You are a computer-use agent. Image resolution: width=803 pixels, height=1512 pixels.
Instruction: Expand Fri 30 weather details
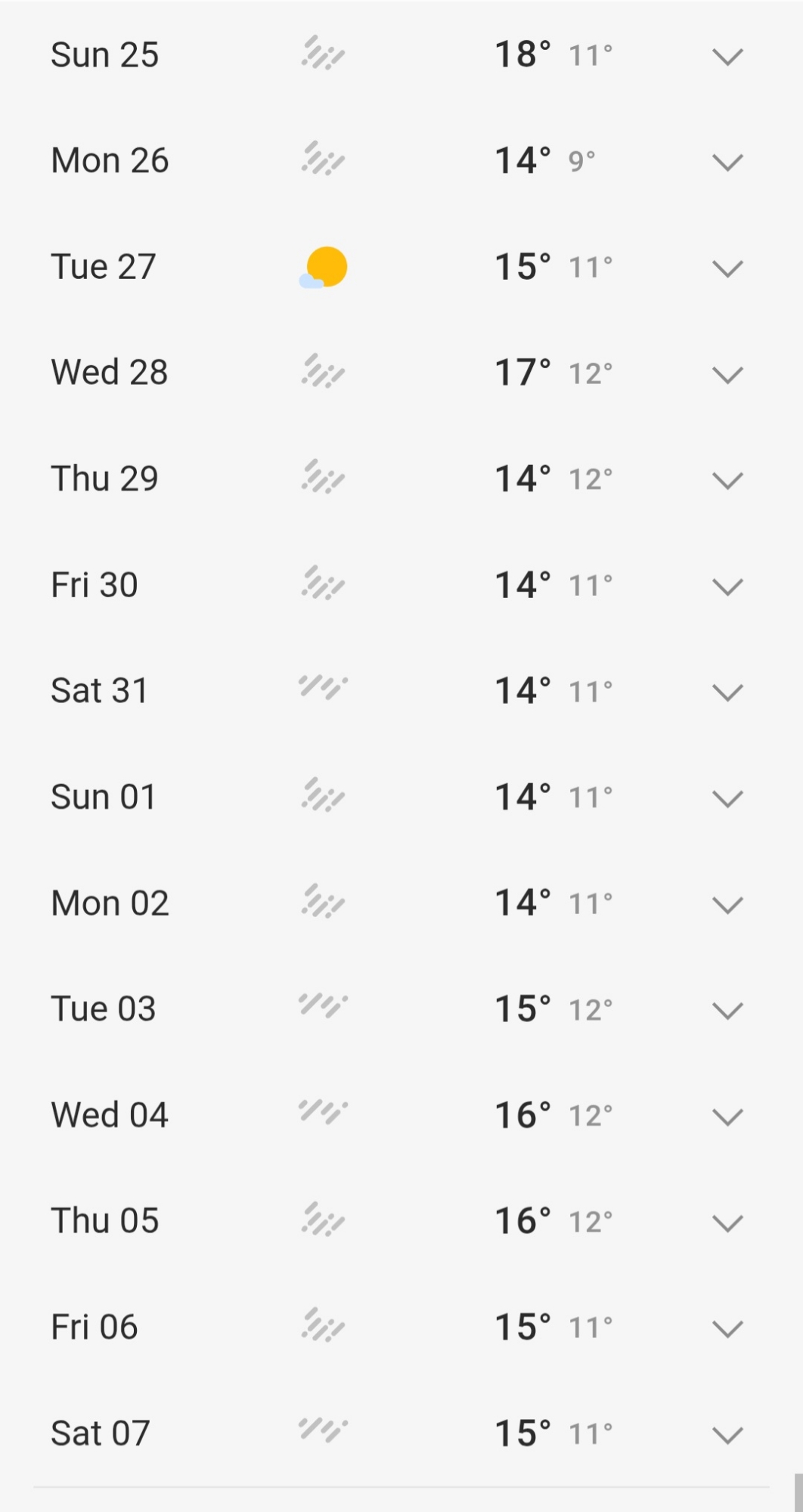pos(727,587)
